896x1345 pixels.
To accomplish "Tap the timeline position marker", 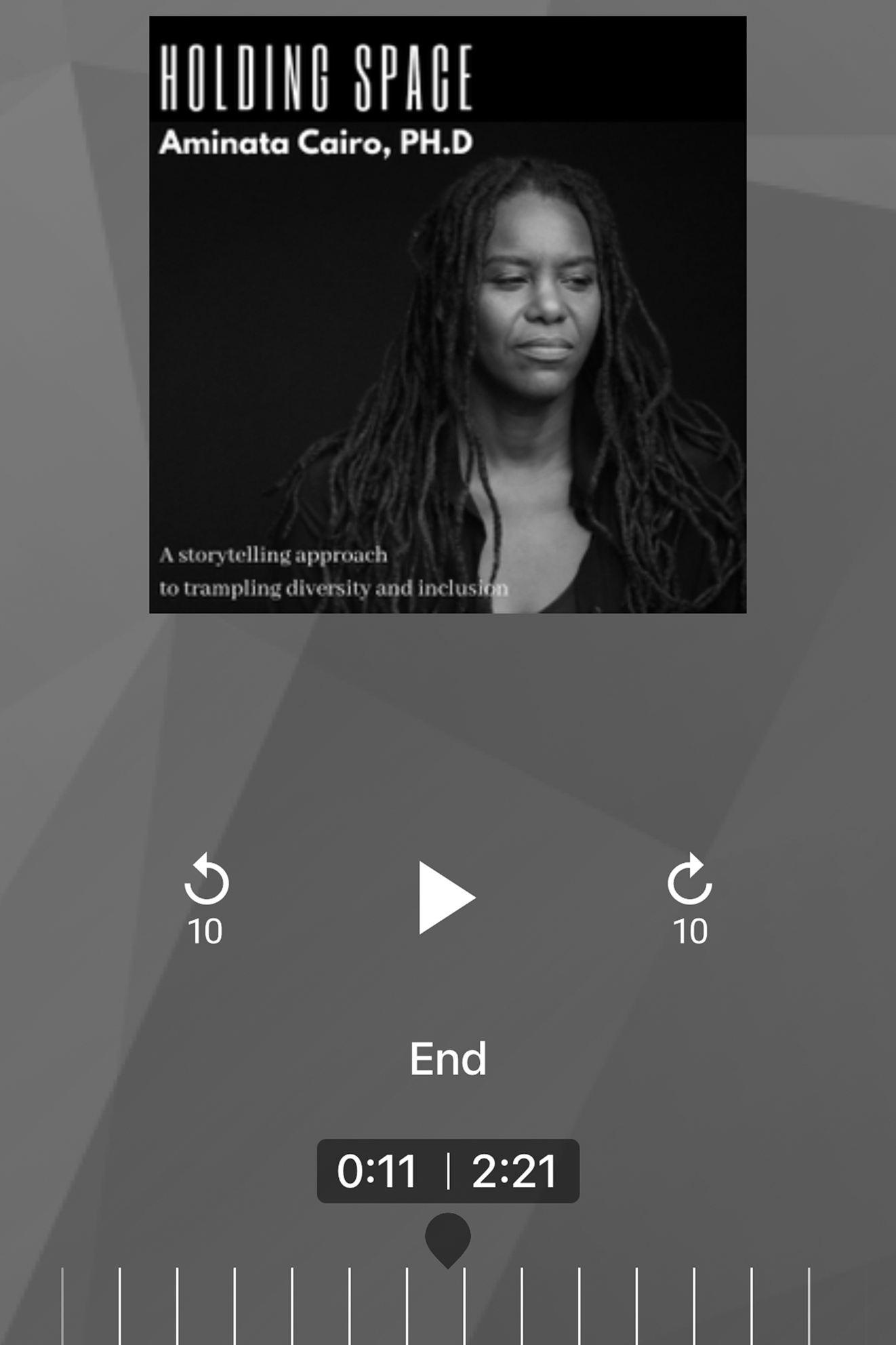I will [447, 1238].
